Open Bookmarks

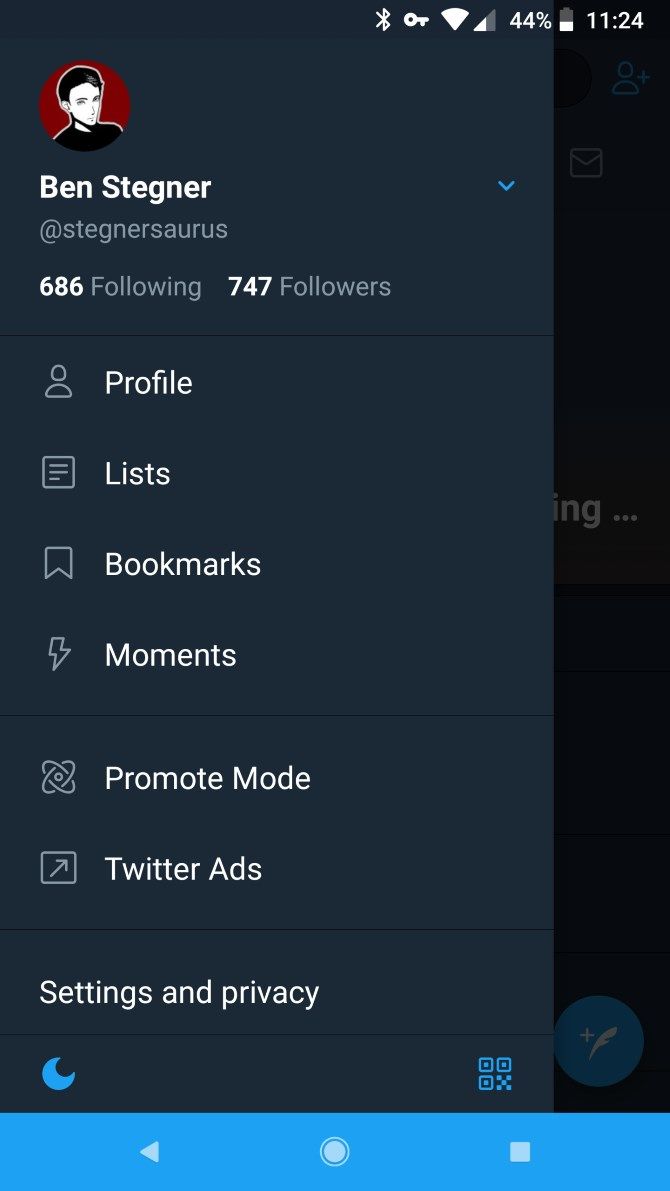[182, 565]
